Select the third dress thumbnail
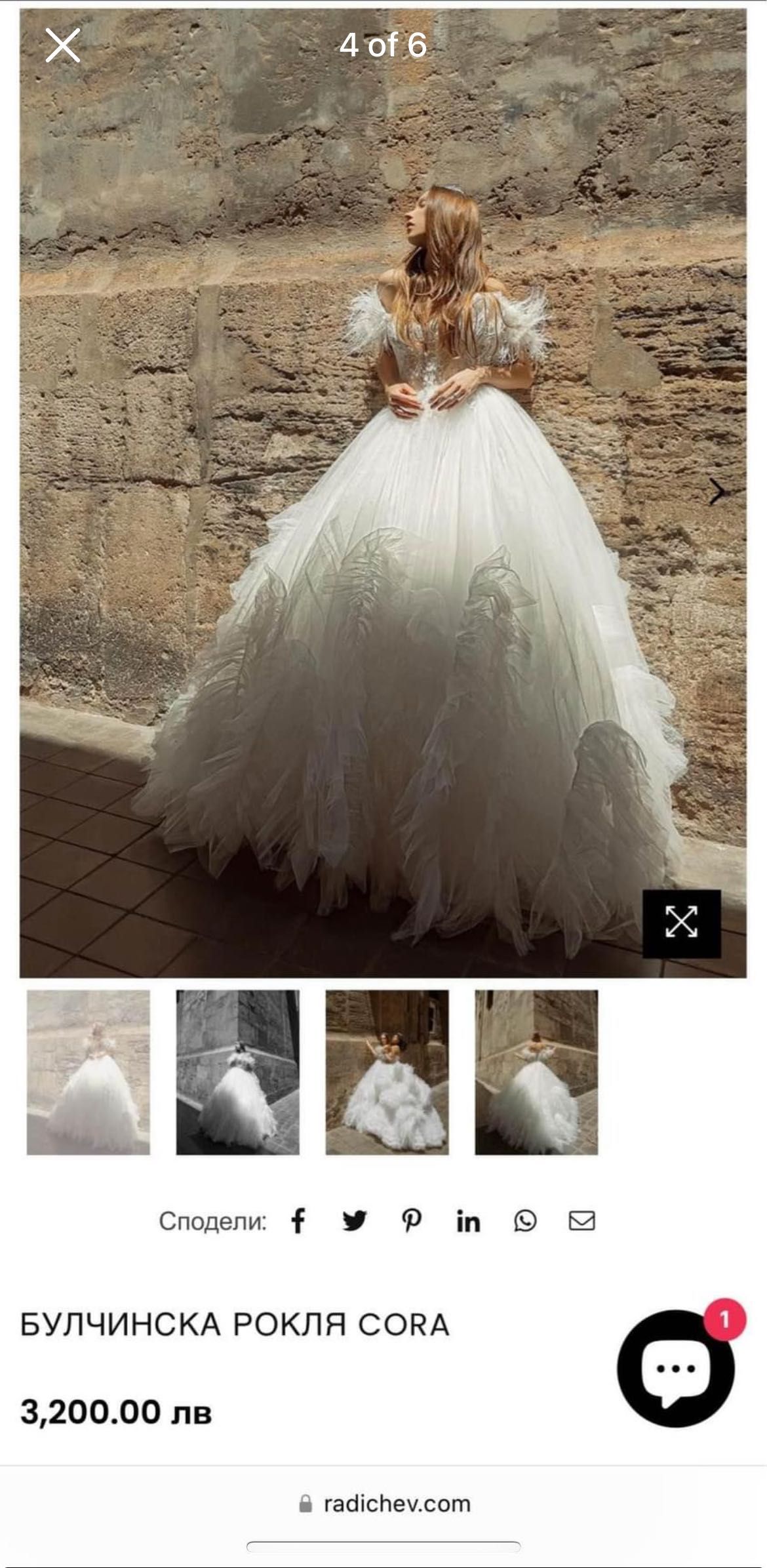767x1568 pixels. click(387, 1072)
